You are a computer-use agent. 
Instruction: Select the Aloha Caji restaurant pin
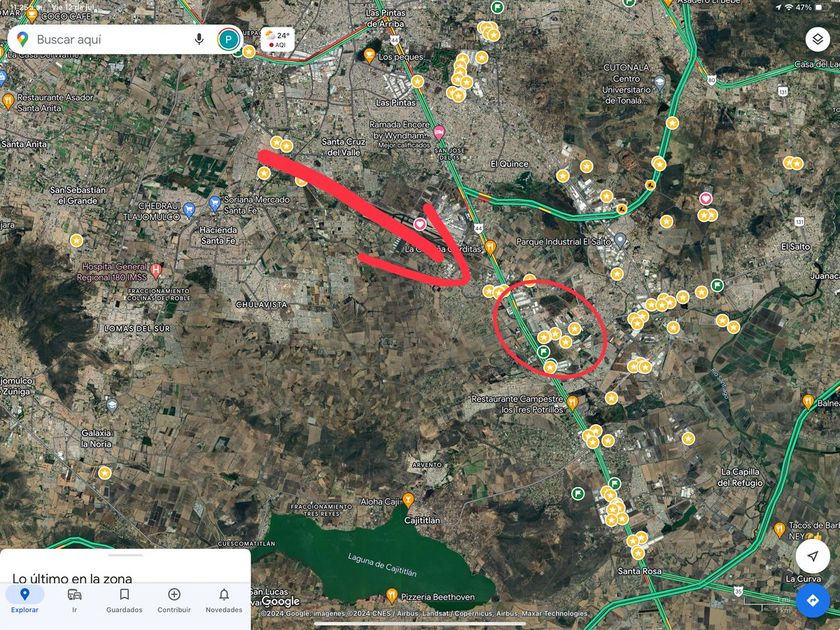[408, 500]
